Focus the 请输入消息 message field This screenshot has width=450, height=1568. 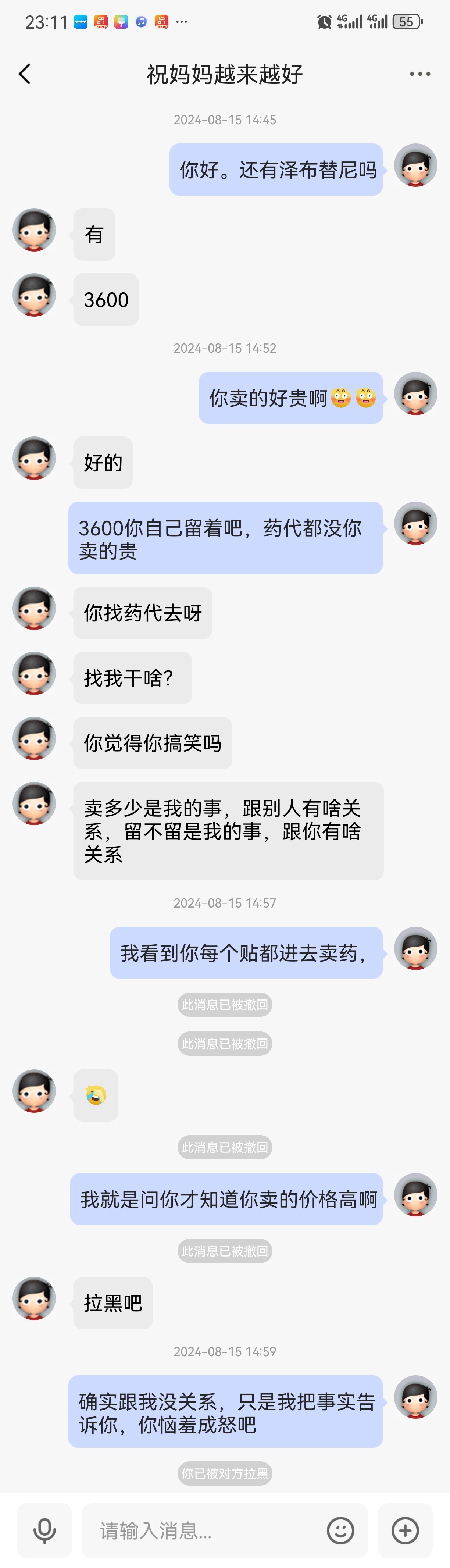(x=201, y=1530)
